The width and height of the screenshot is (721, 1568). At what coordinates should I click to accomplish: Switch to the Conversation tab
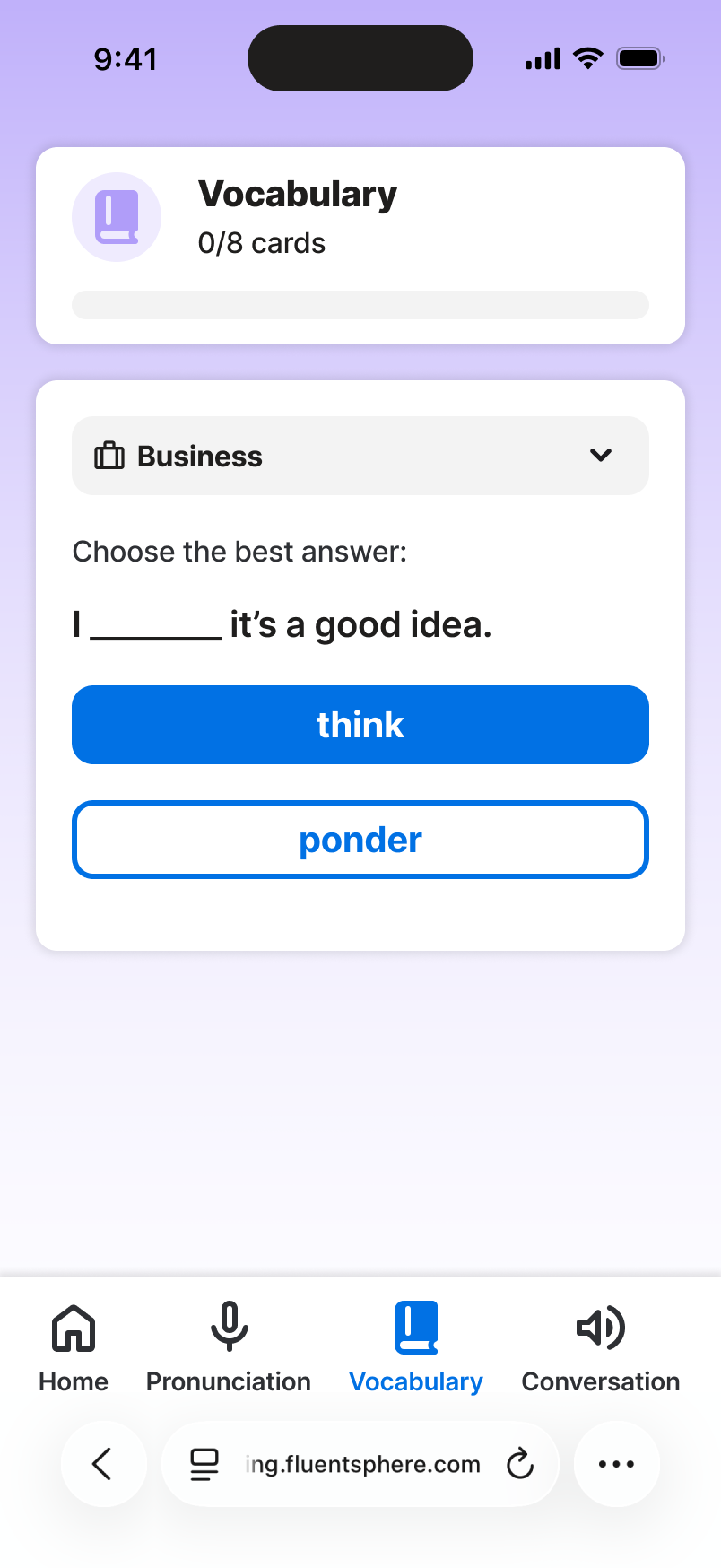click(x=600, y=1346)
